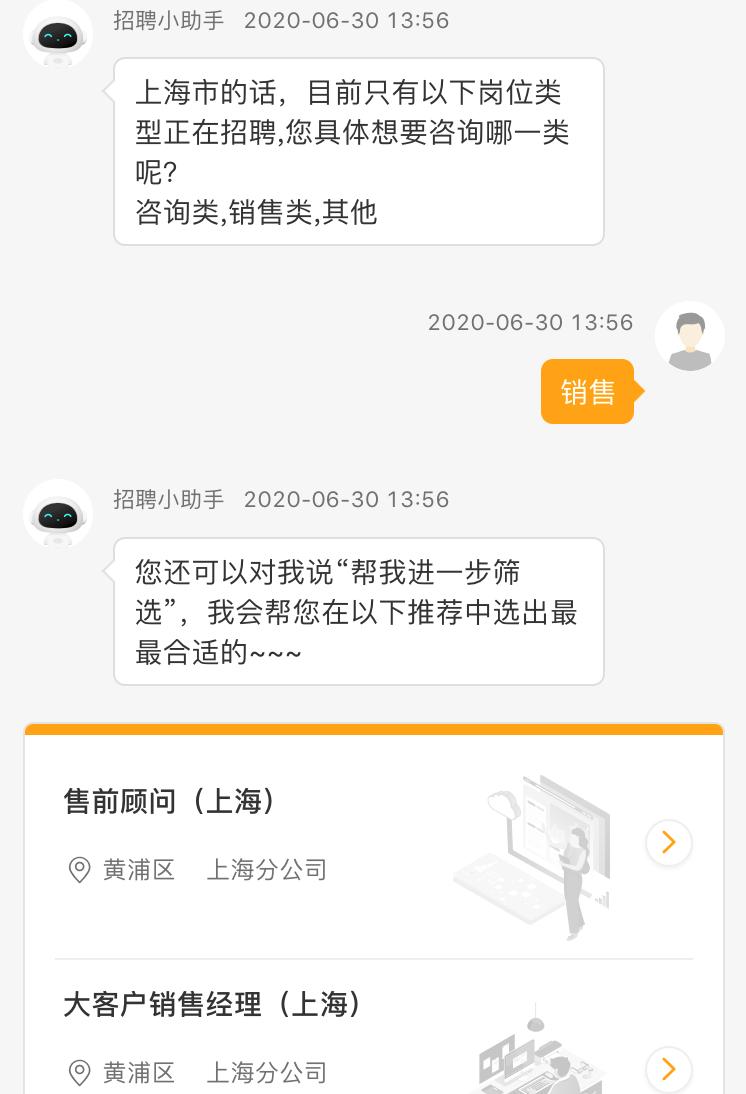Expand details with the second card chevron
The height and width of the screenshot is (1094, 746).
coord(668,1070)
